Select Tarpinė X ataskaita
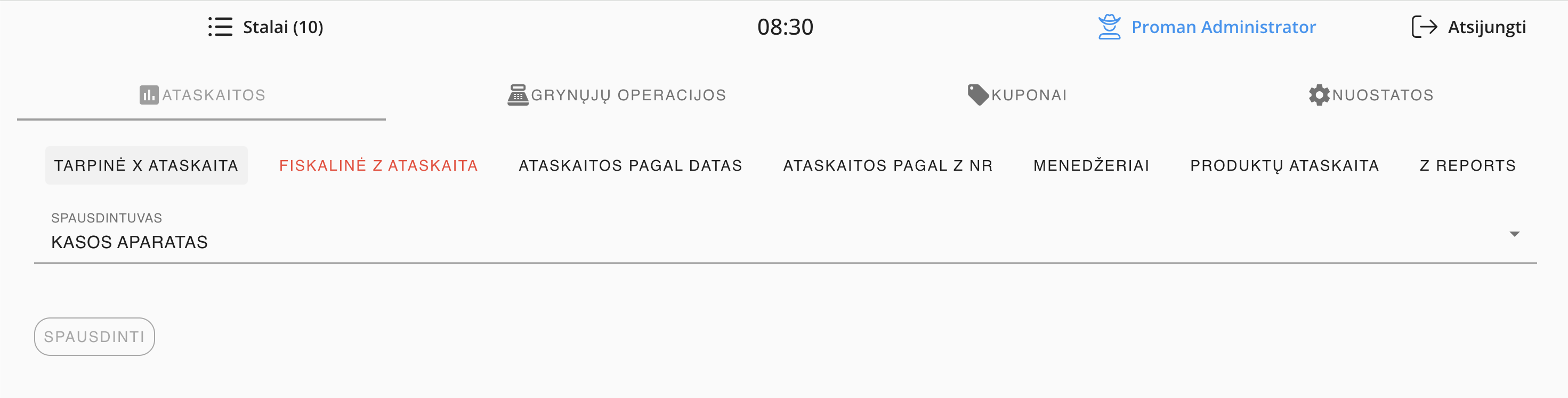 pyautogui.click(x=146, y=165)
